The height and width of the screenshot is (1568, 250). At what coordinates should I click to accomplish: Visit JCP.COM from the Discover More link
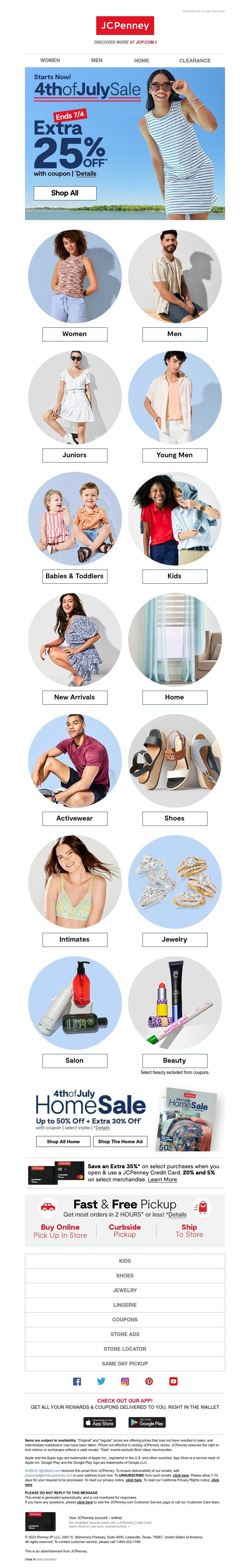click(x=146, y=42)
